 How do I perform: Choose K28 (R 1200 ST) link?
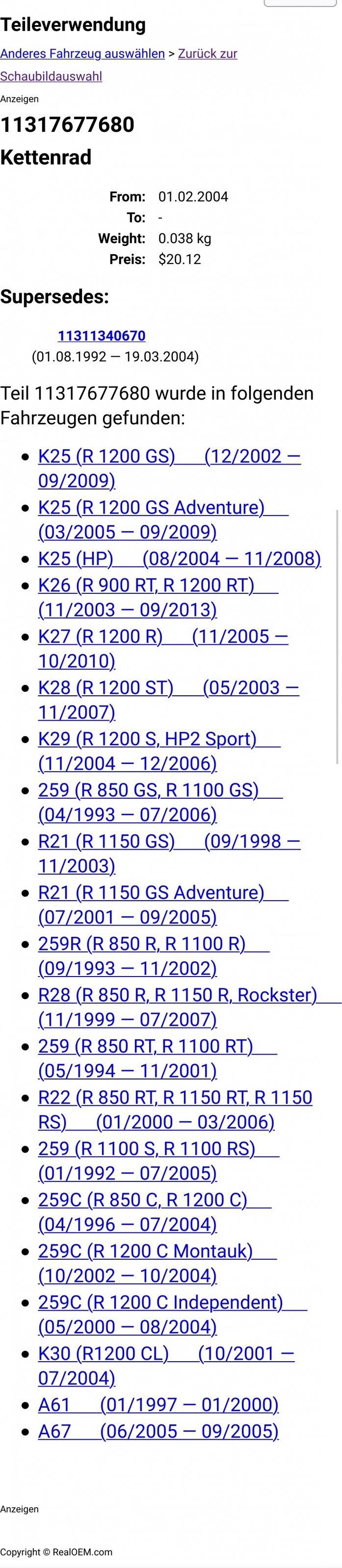[x=106, y=687]
